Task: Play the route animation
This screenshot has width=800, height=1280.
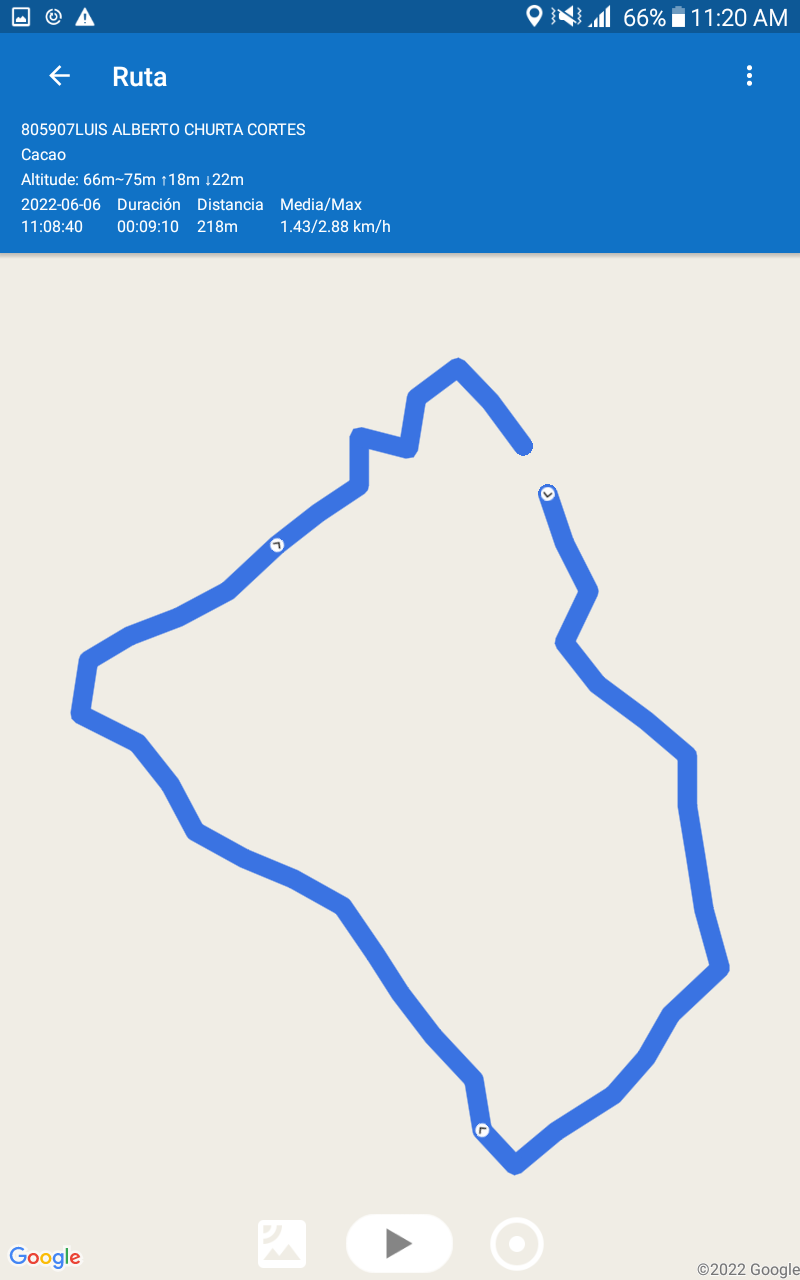Action: [x=399, y=1243]
